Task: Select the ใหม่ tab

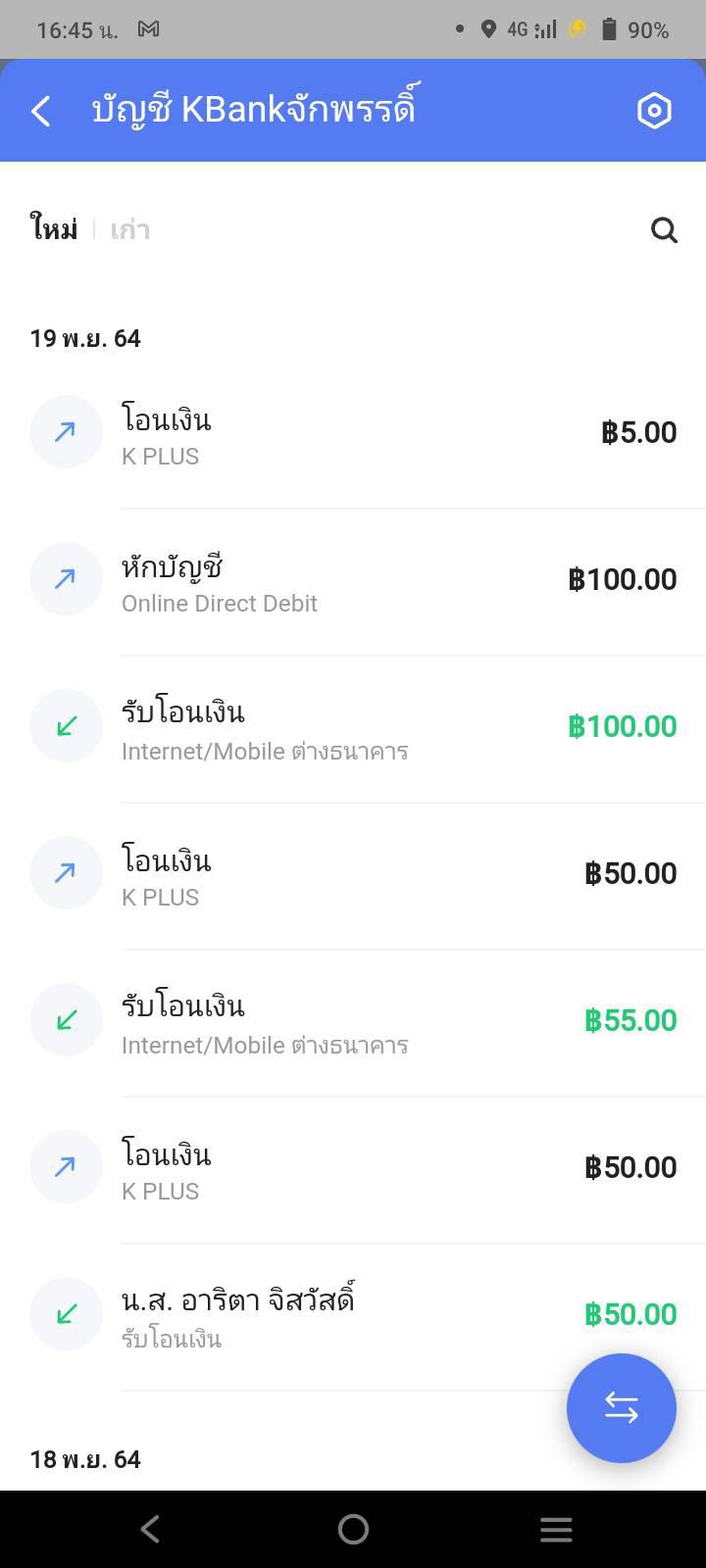Action: 54,229
